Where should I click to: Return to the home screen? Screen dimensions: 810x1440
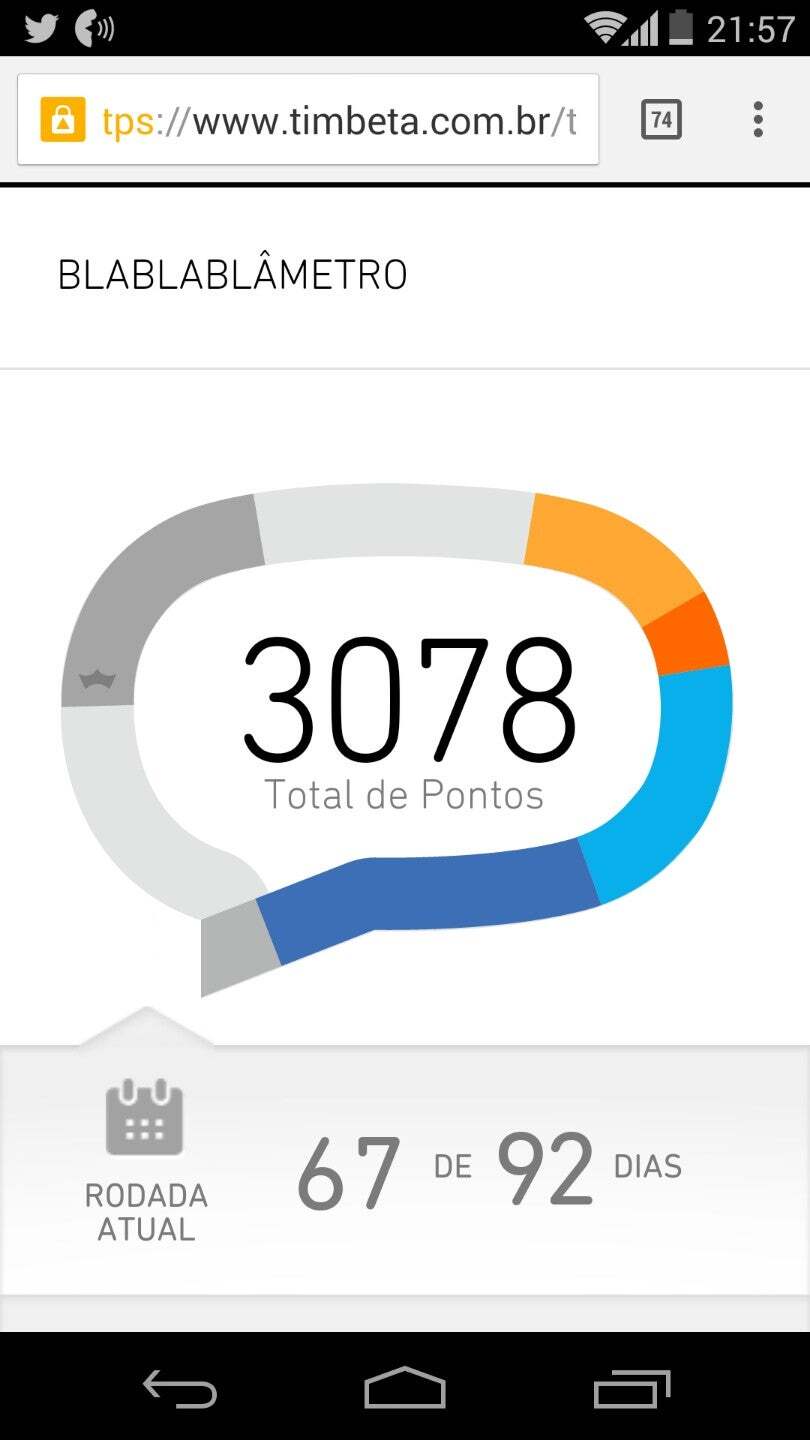405,1388
